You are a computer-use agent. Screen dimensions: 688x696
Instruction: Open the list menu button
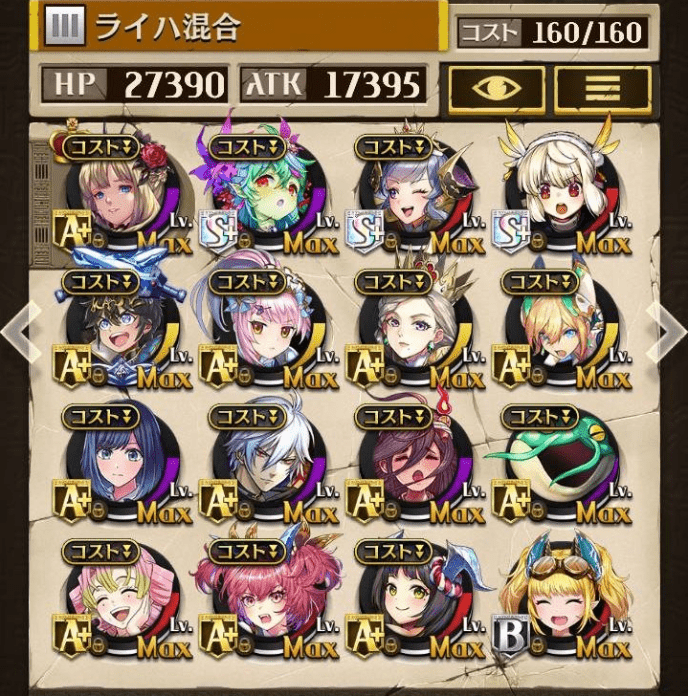point(601,88)
